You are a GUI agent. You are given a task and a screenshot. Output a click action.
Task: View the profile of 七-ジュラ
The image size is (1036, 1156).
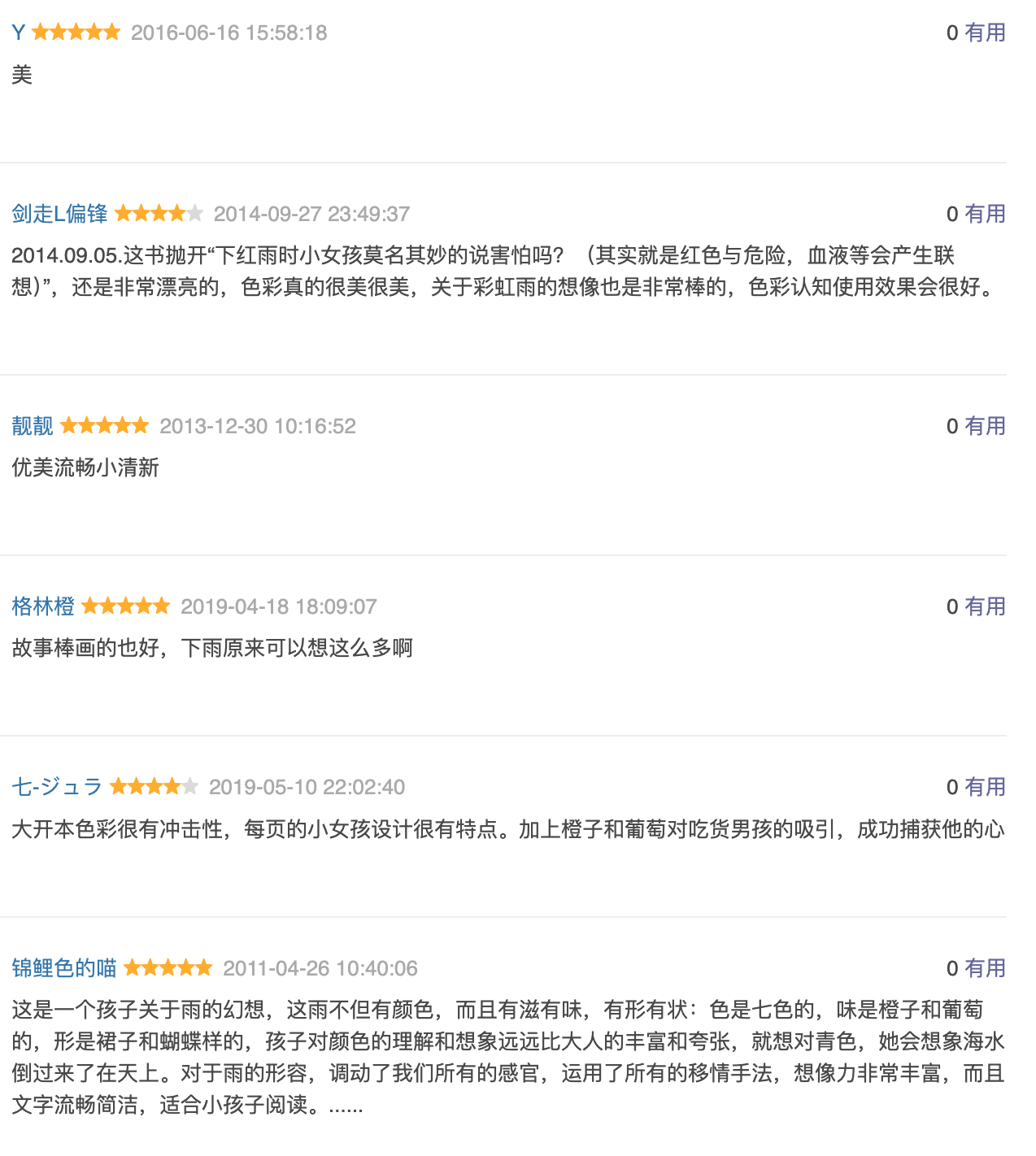point(57,787)
